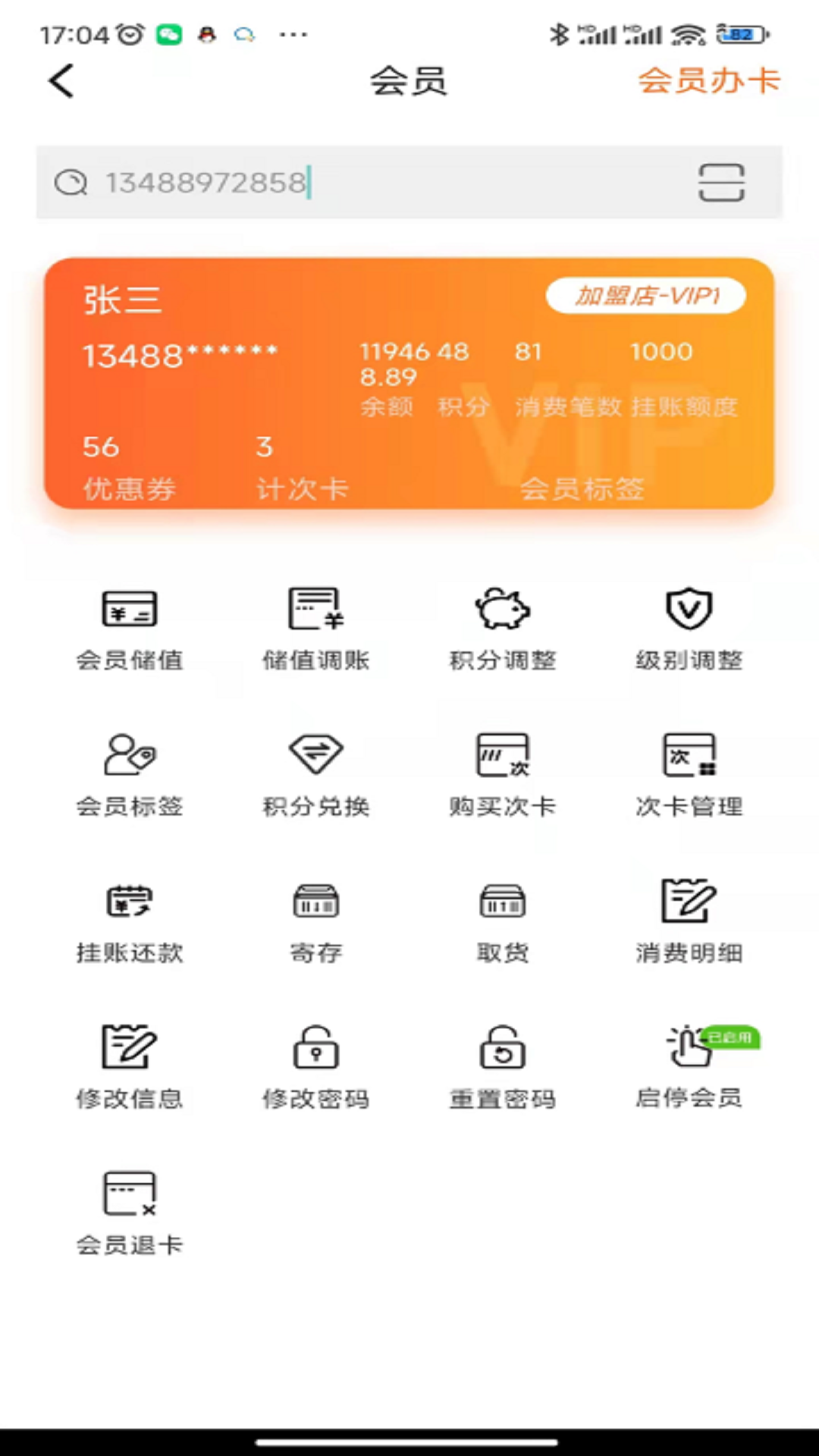The image size is (819, 1456).
Task: Open 储值调账 balance adjustment
Action: click(x=316, y=626)
